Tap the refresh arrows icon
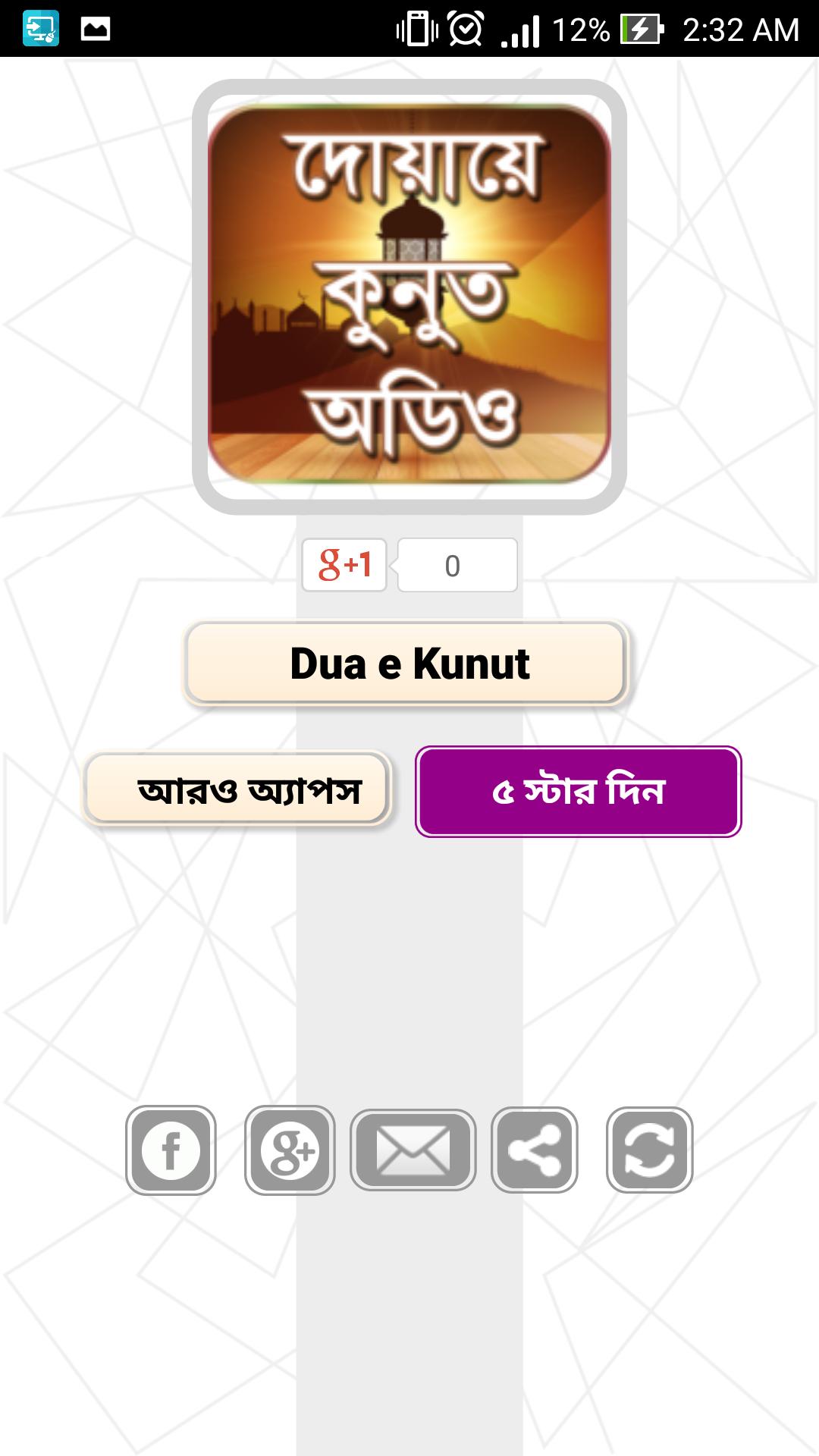Viewport: 819px width, 1456px height. point(650,1150)
